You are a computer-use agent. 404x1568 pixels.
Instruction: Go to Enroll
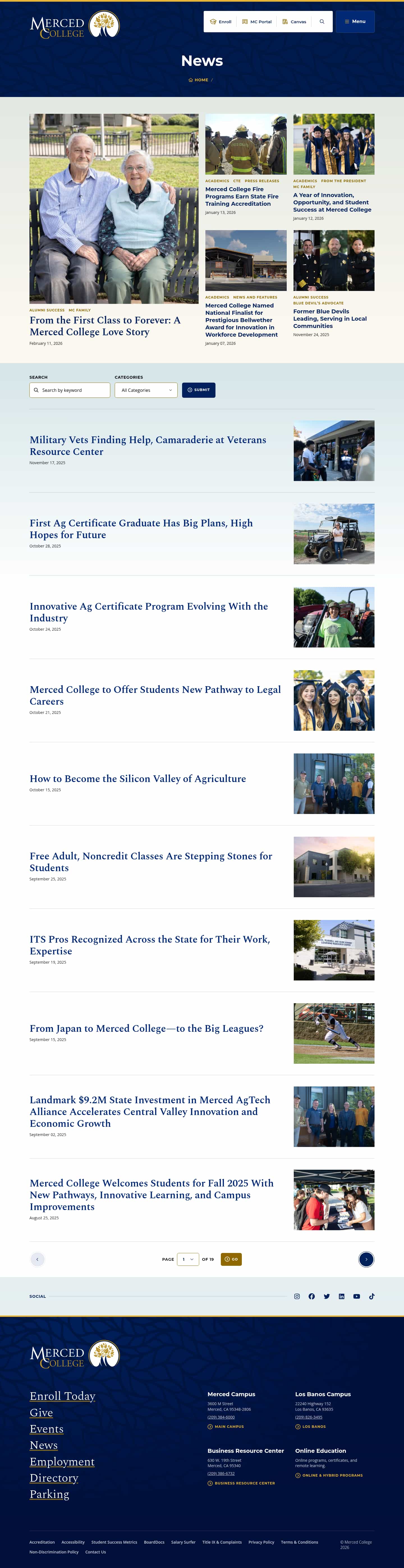point(221,22)
